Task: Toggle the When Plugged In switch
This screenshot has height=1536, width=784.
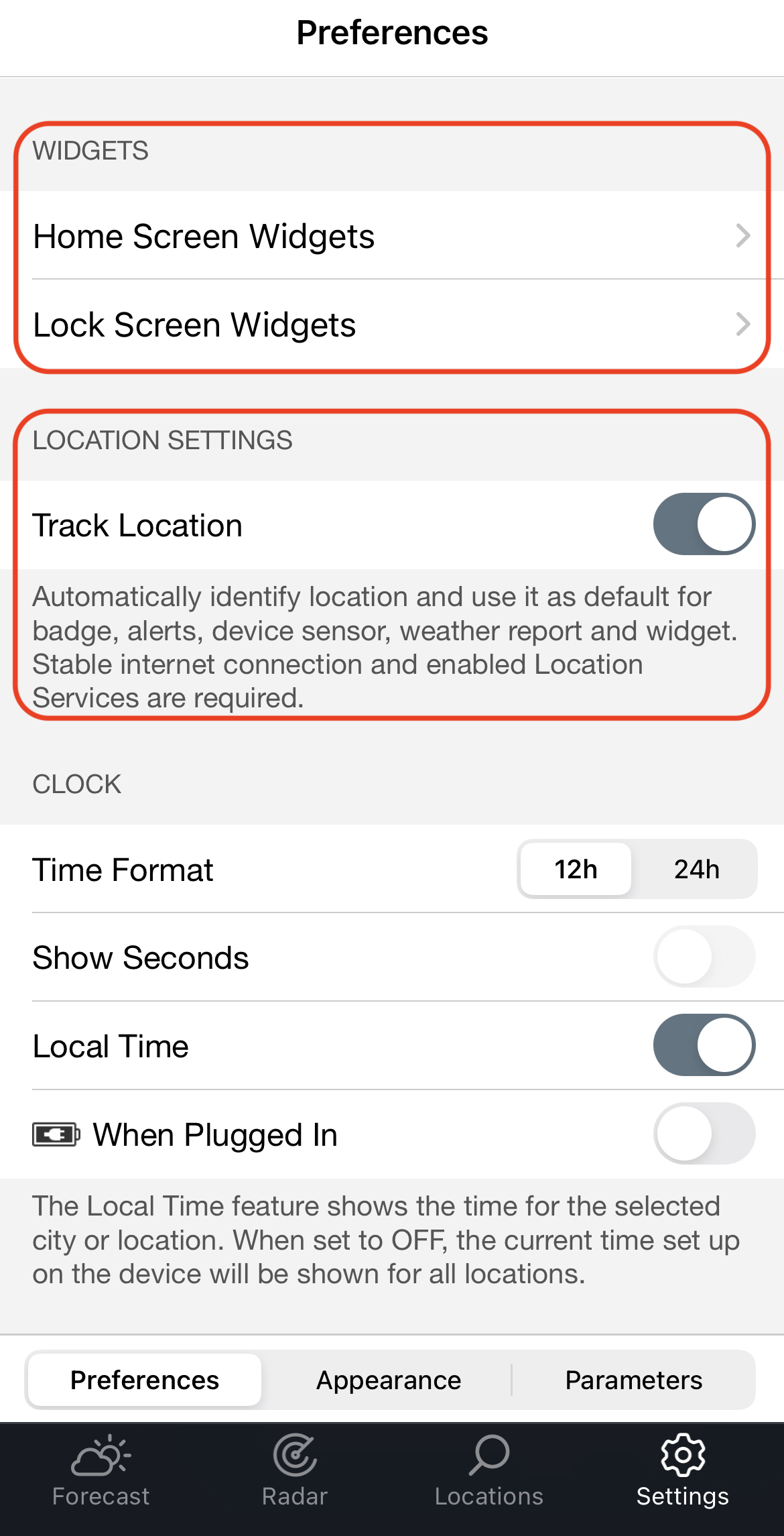Action: (x=704, y=1134)
